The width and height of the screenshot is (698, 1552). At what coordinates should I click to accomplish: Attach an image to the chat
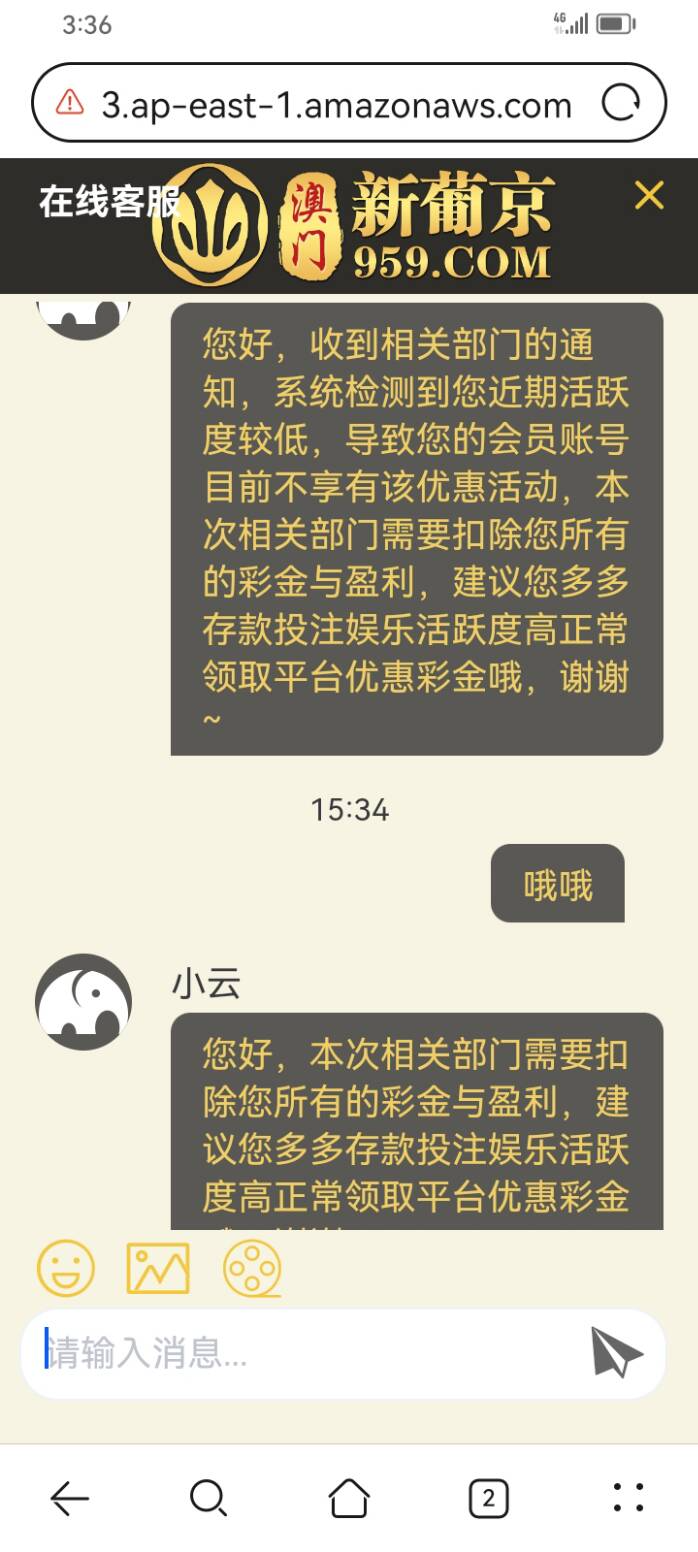pyautogui.click(x=158, y=1269)
